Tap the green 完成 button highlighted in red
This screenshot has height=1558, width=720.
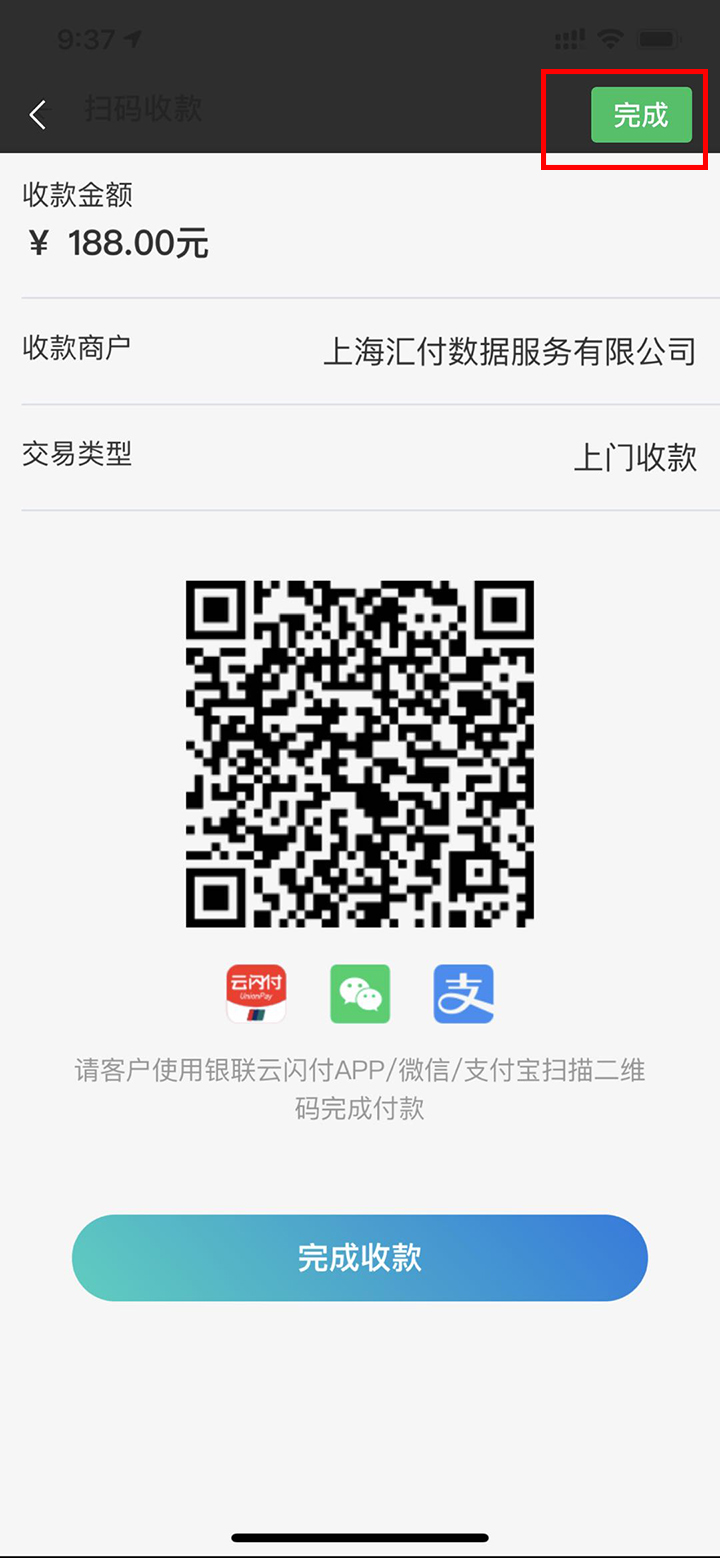[x=641, y=115]
